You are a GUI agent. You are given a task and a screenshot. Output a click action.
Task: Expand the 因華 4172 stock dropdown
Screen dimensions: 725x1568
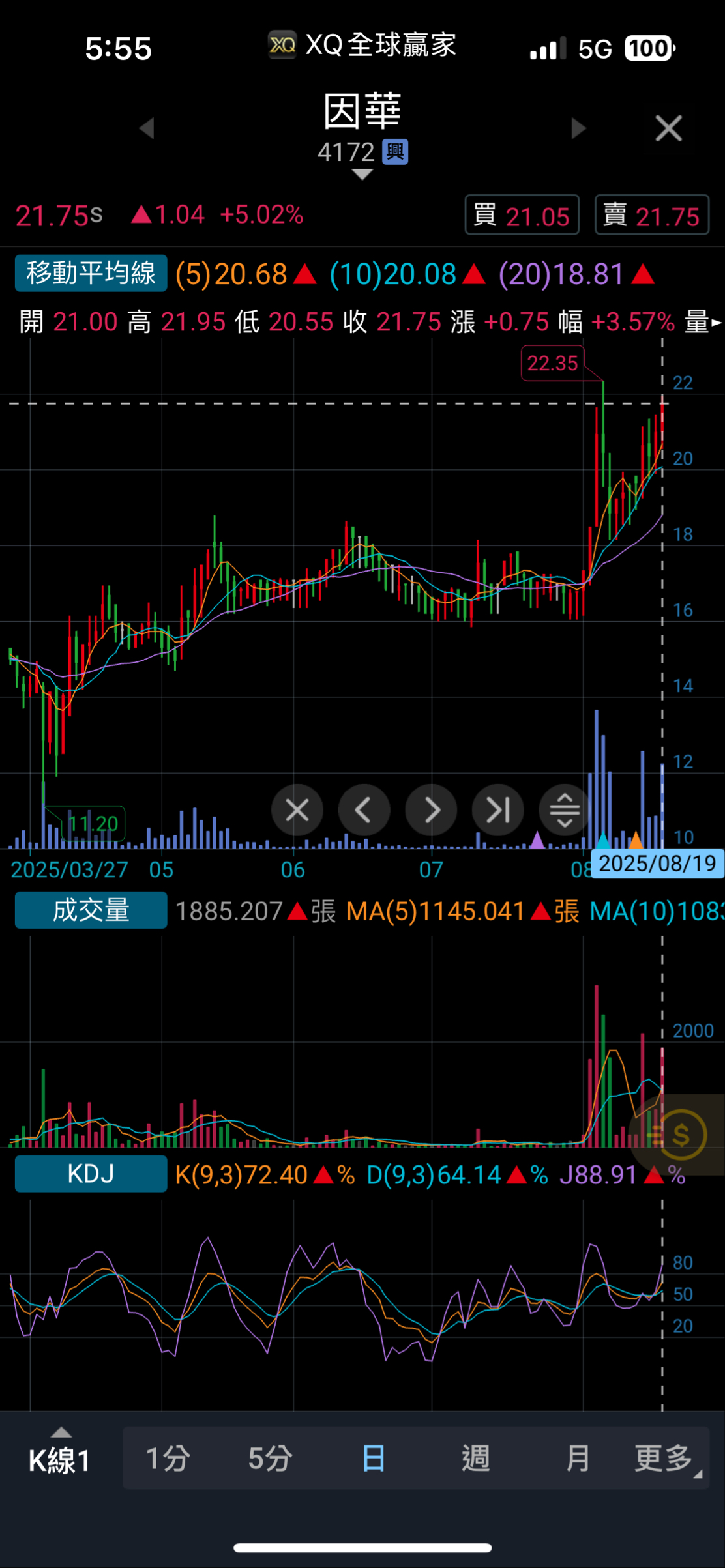pyautogui.click(x=362, y=174)
